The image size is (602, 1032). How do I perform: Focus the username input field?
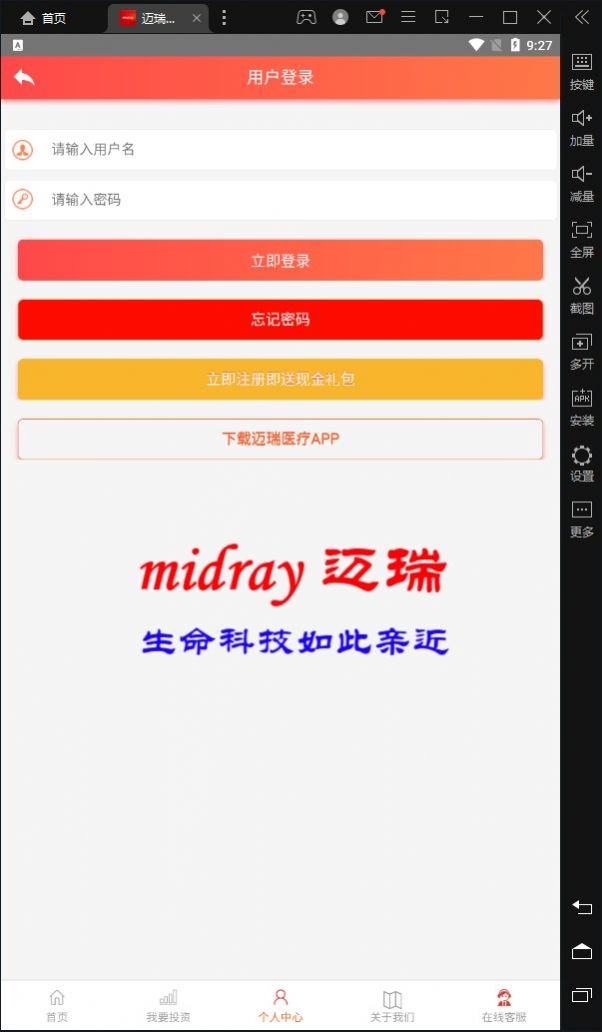pos(300,150)
